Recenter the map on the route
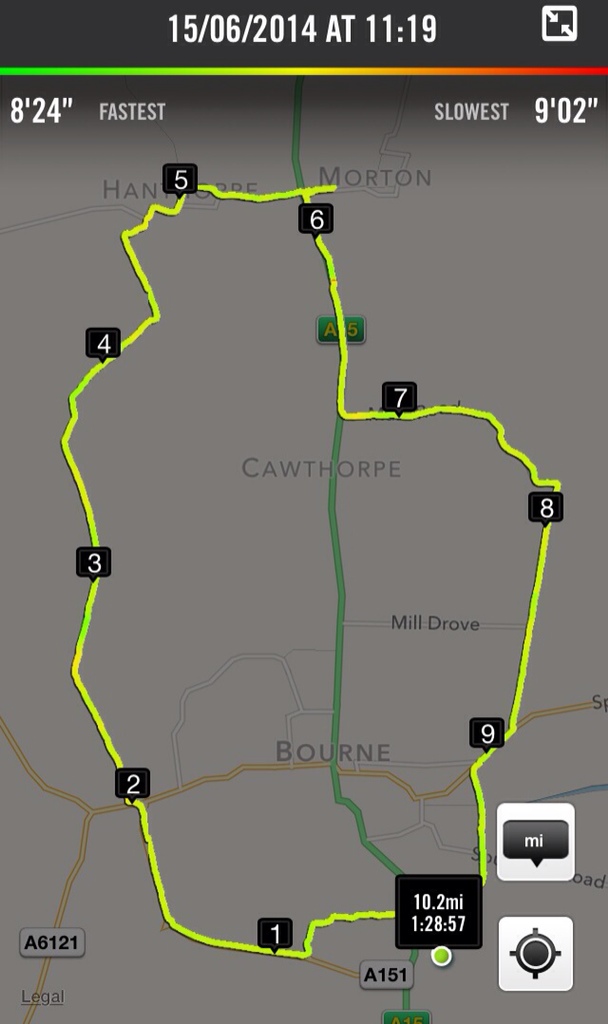 tap(535, 953)
